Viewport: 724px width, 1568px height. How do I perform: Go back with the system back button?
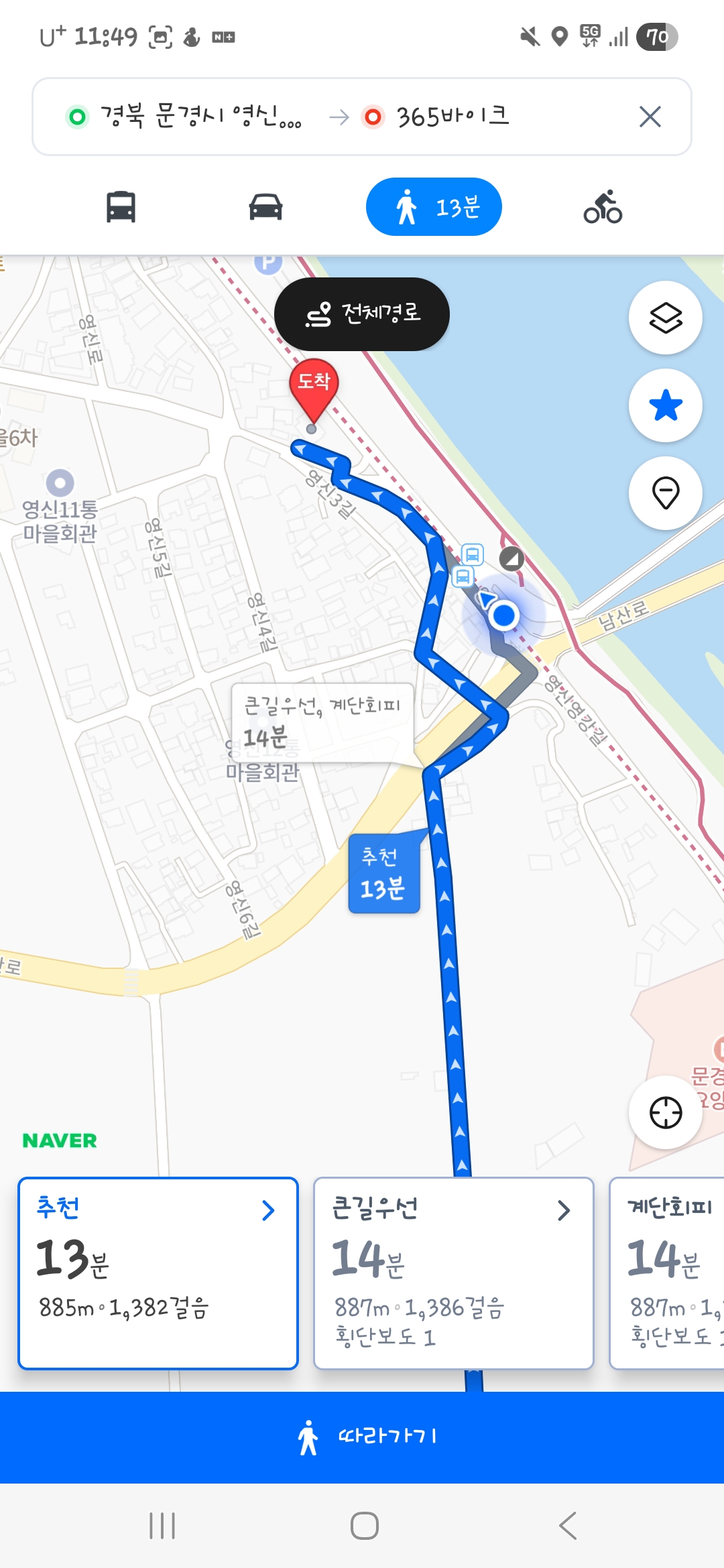(567, 1526)
